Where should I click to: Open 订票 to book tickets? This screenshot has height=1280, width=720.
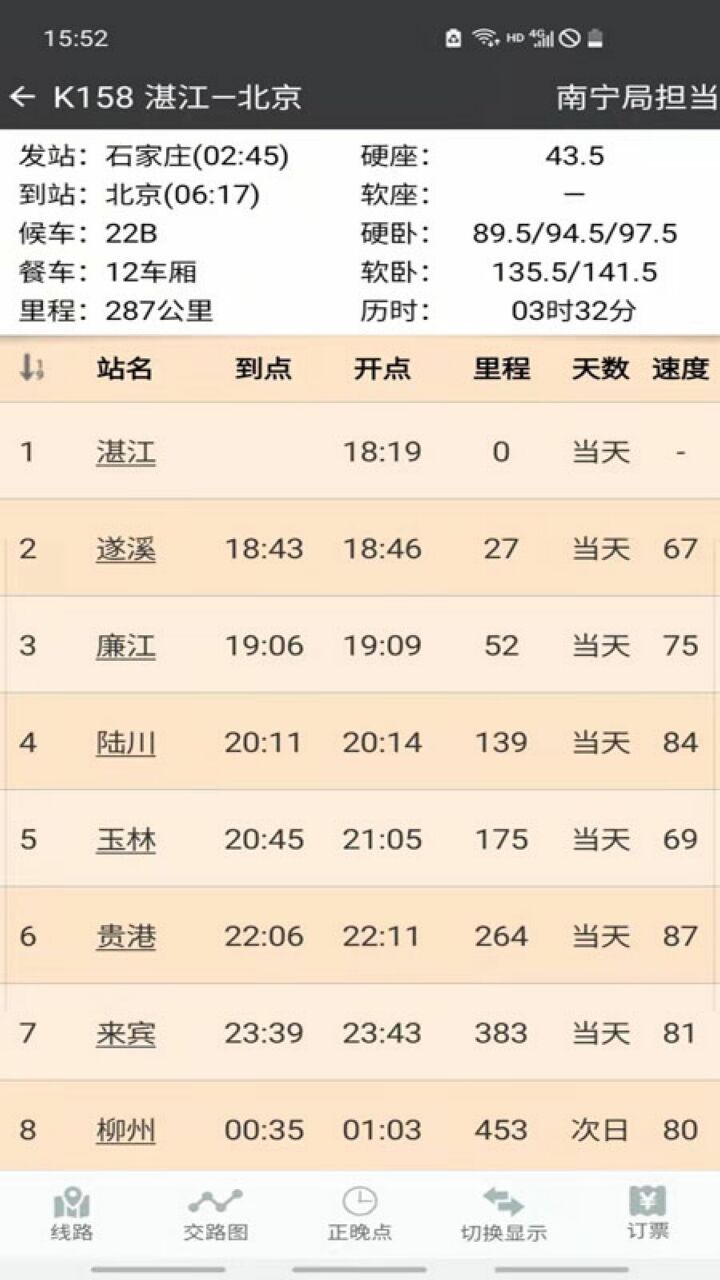(647, 1214)
